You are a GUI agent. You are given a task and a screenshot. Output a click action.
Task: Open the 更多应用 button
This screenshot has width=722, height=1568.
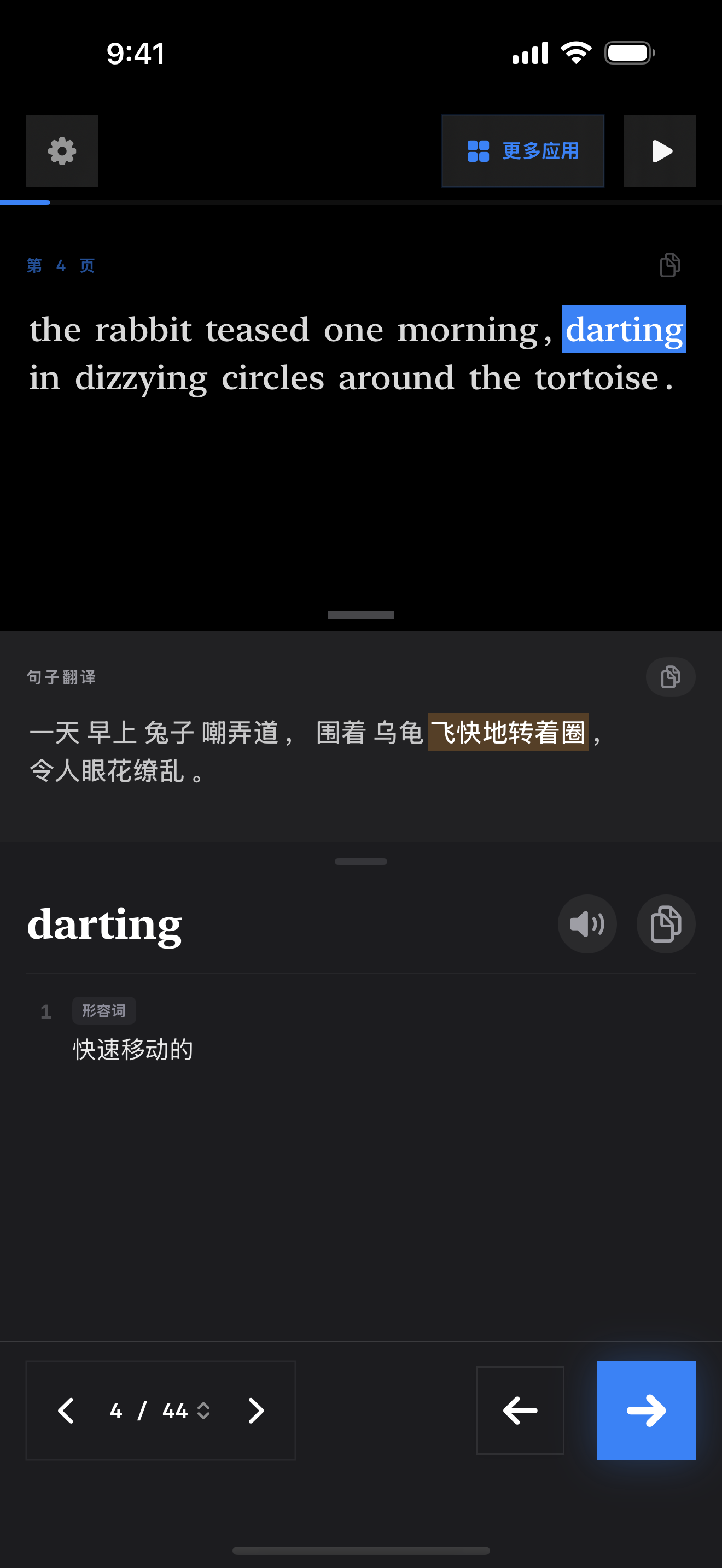pyautogui.click(x=522, y=151)
